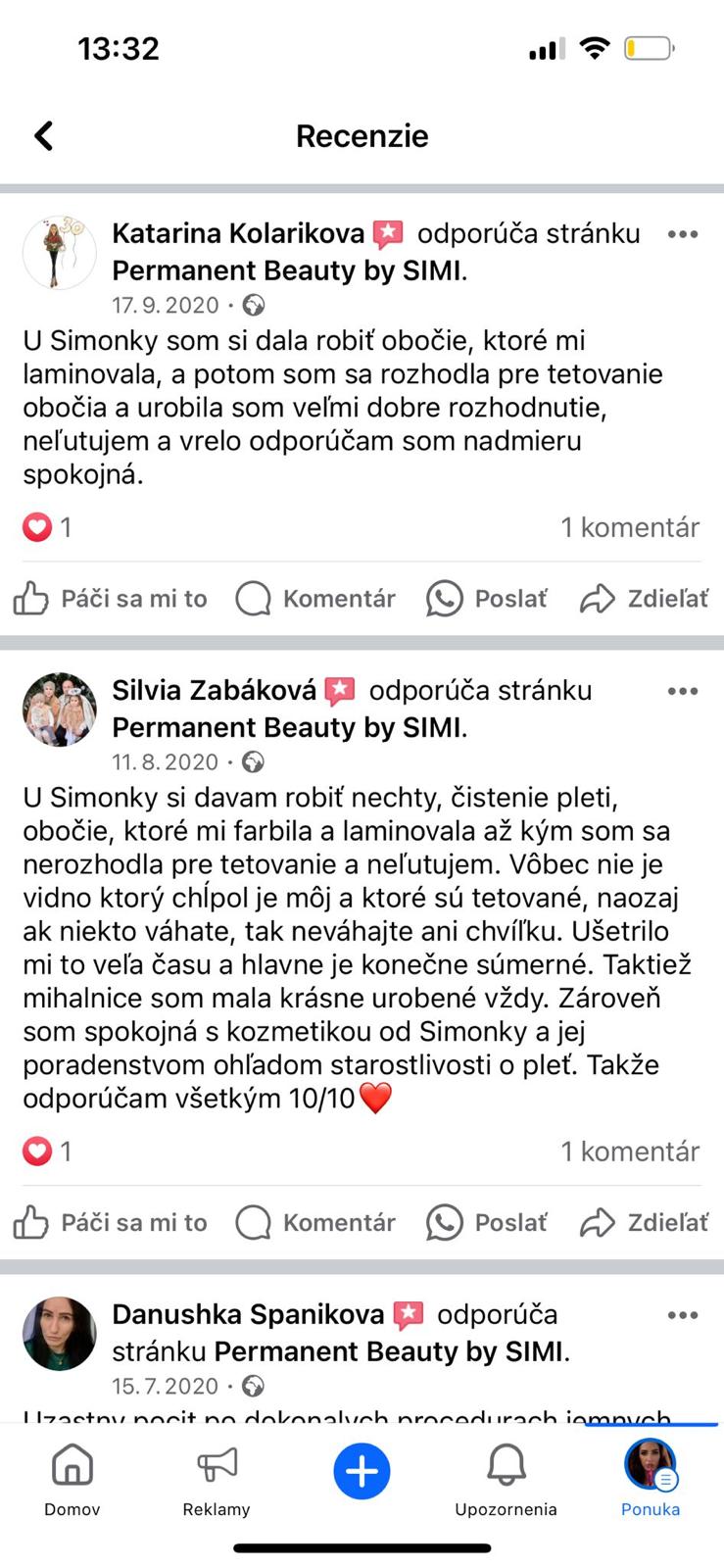Like Silvia Zabáková's review
The image size is (724, 1568).
(x=110, y=1222)
